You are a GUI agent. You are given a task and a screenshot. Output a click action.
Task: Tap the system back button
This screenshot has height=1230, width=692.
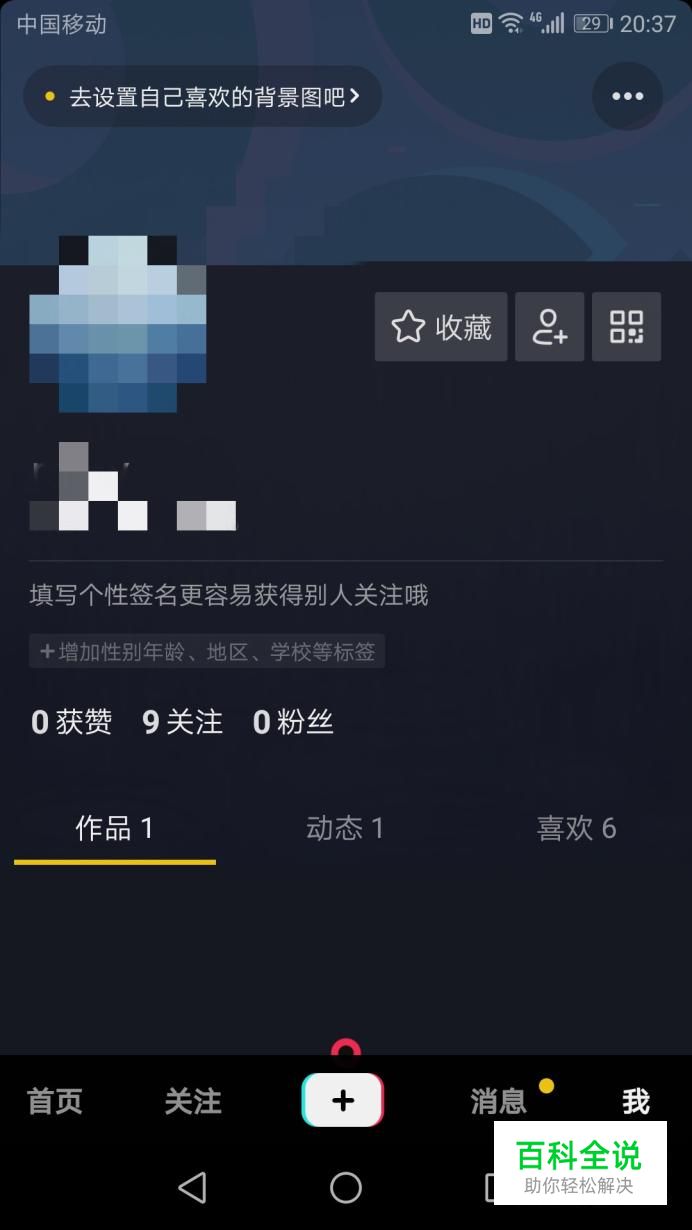(192, 1187)
